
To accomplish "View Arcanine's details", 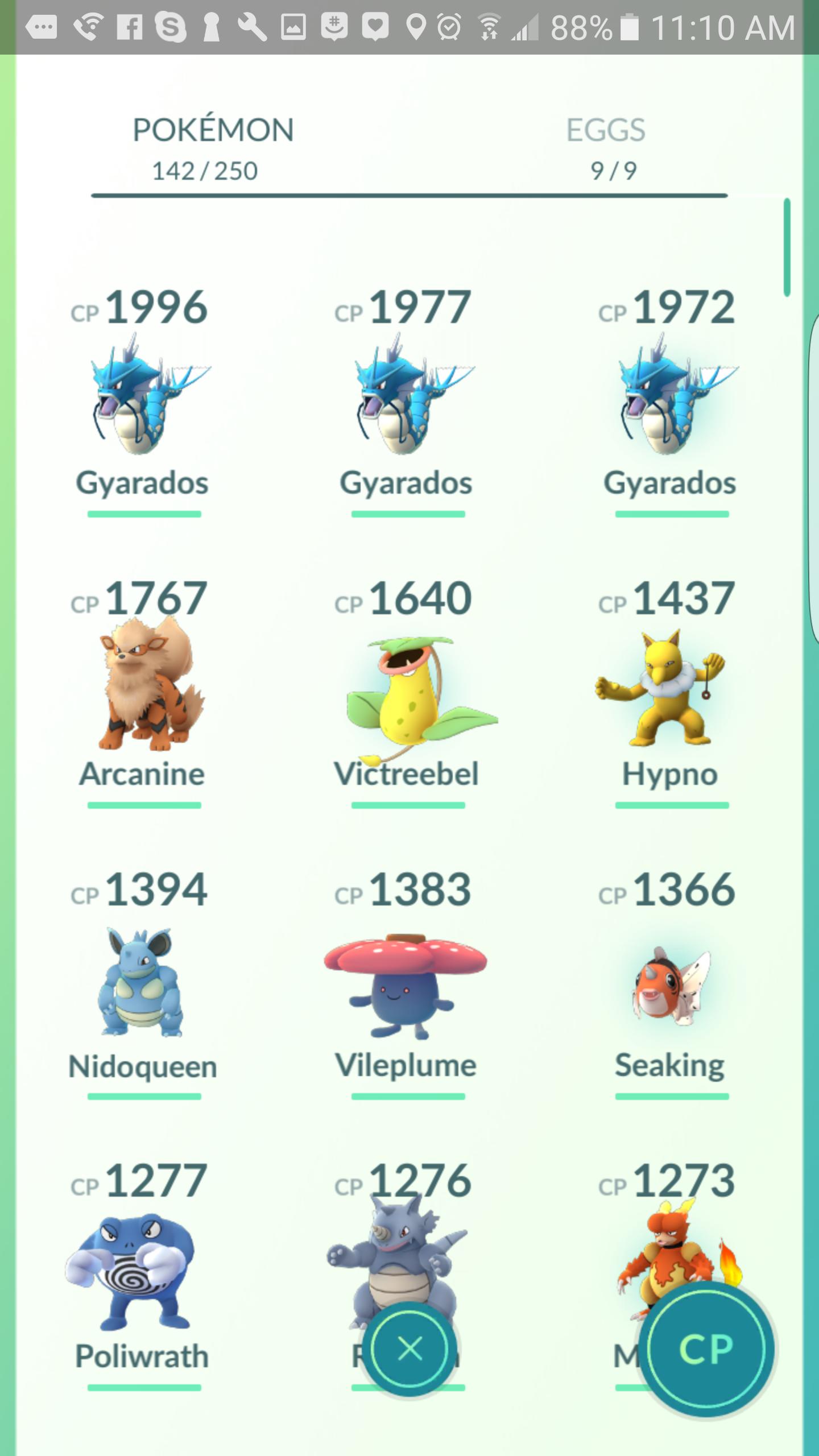I will [142, 691].
